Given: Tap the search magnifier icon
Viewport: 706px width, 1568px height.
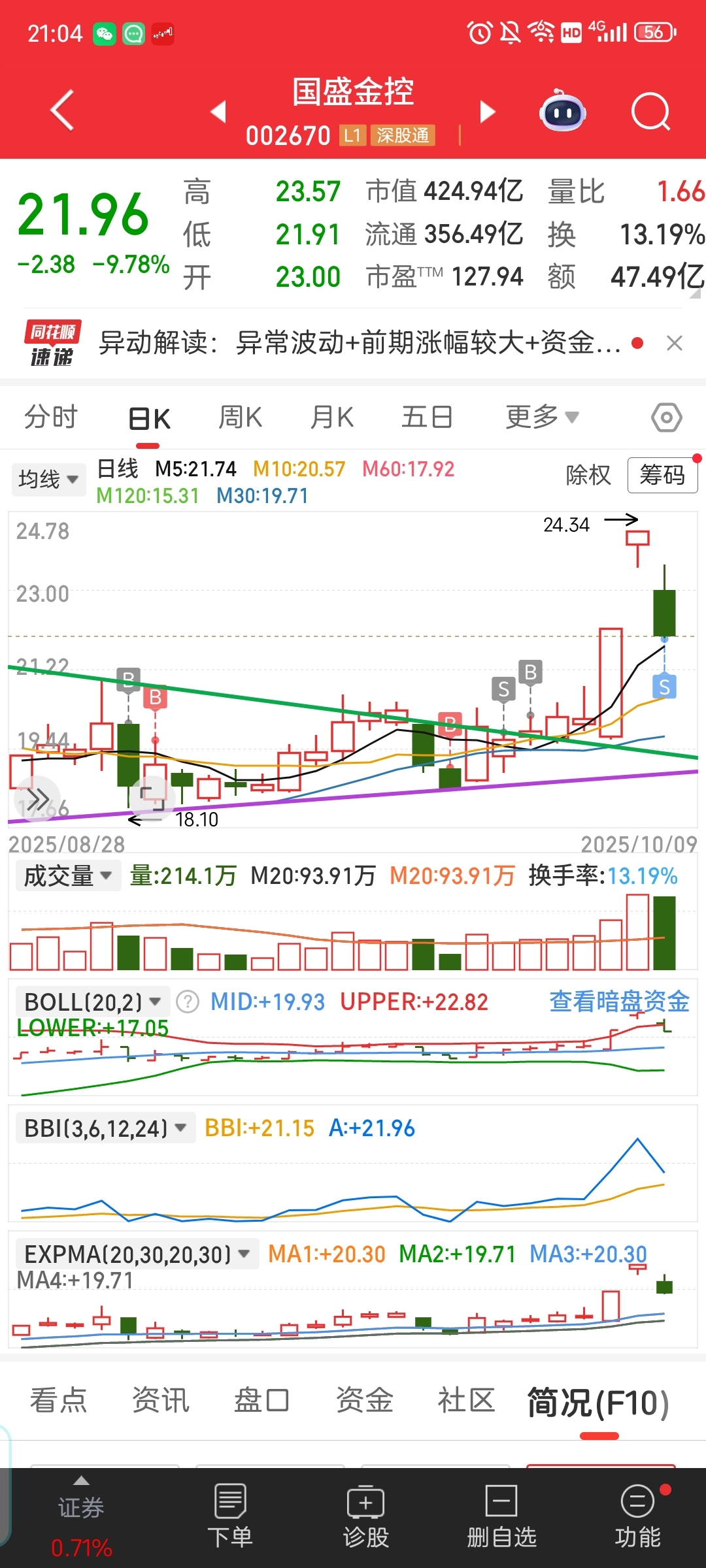Looking at the screenshot, I should point(651,111).
